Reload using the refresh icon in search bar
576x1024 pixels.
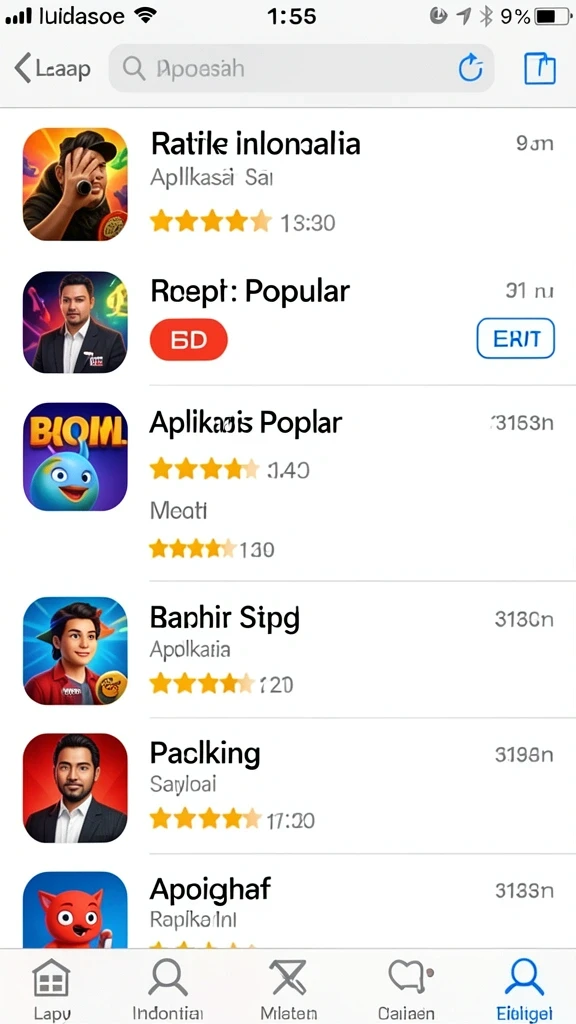point(470,68)
